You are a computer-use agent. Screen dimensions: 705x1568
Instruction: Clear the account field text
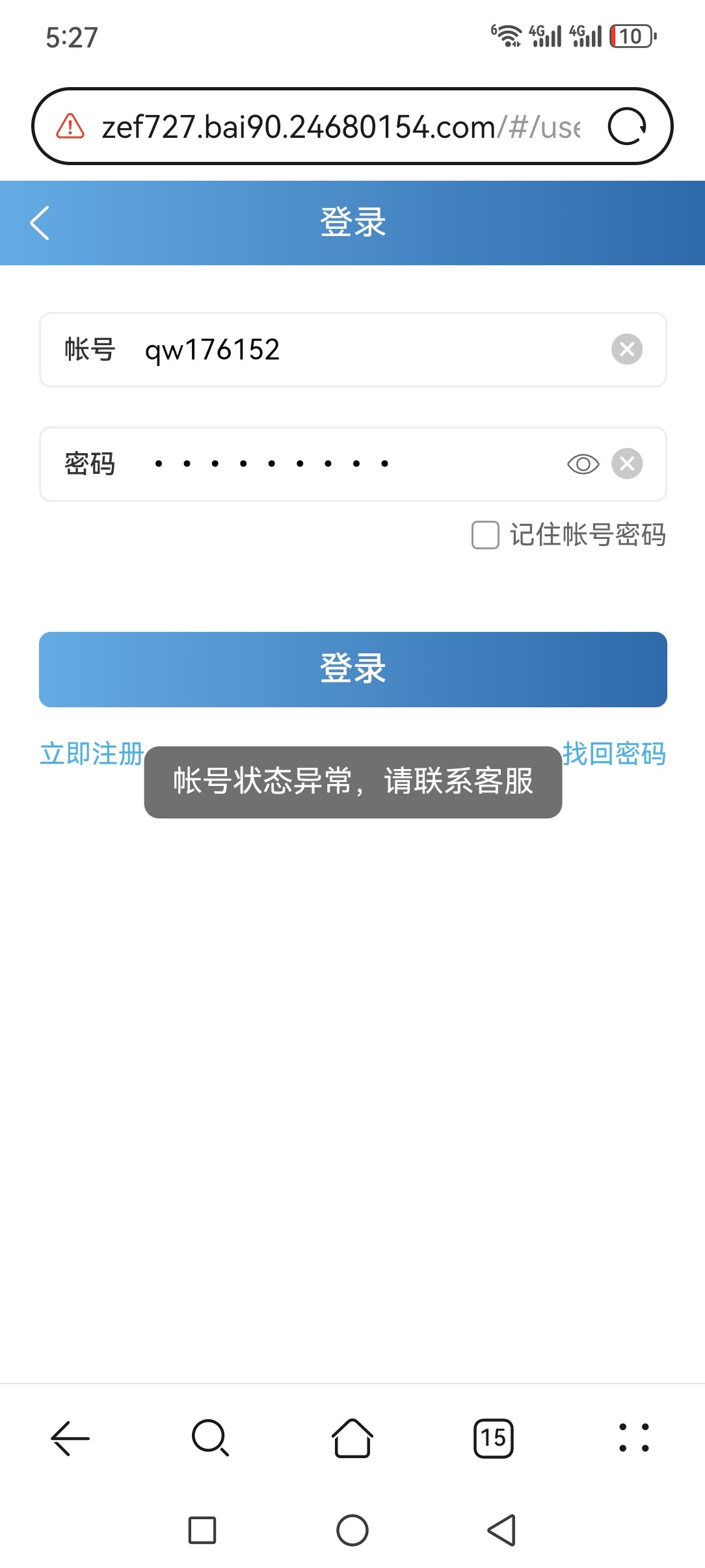(627, 350)
